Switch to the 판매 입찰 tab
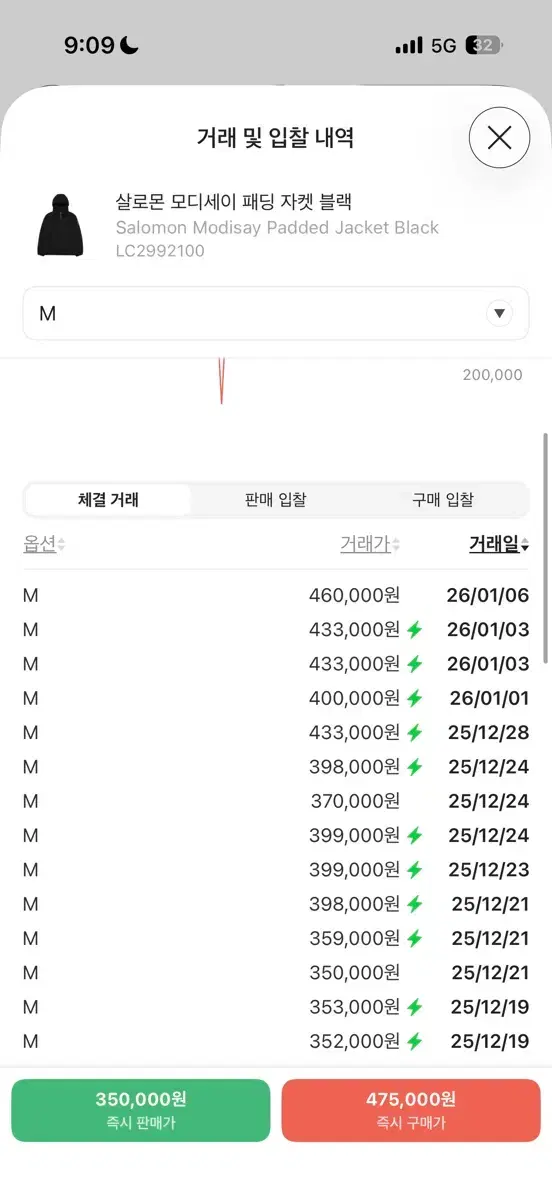The height and width of the screenshot is (1200, 552). click(x=276, y=500)
